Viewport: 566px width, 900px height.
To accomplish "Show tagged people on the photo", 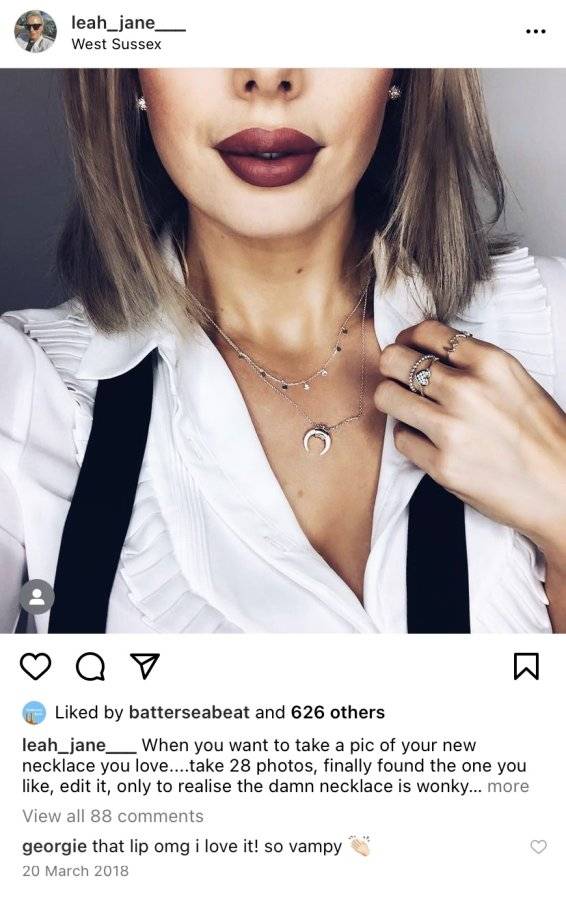I will (x=37, y=597).
